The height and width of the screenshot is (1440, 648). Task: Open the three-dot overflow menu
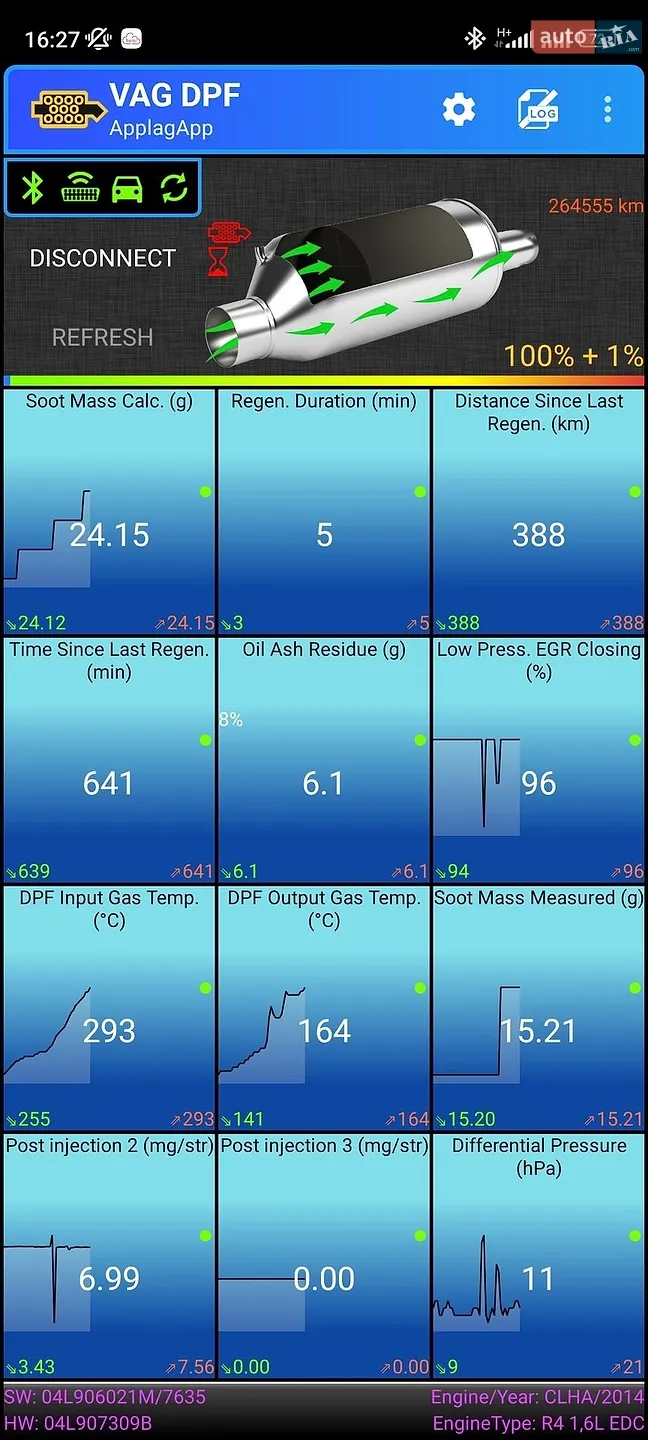pos(607,109)
